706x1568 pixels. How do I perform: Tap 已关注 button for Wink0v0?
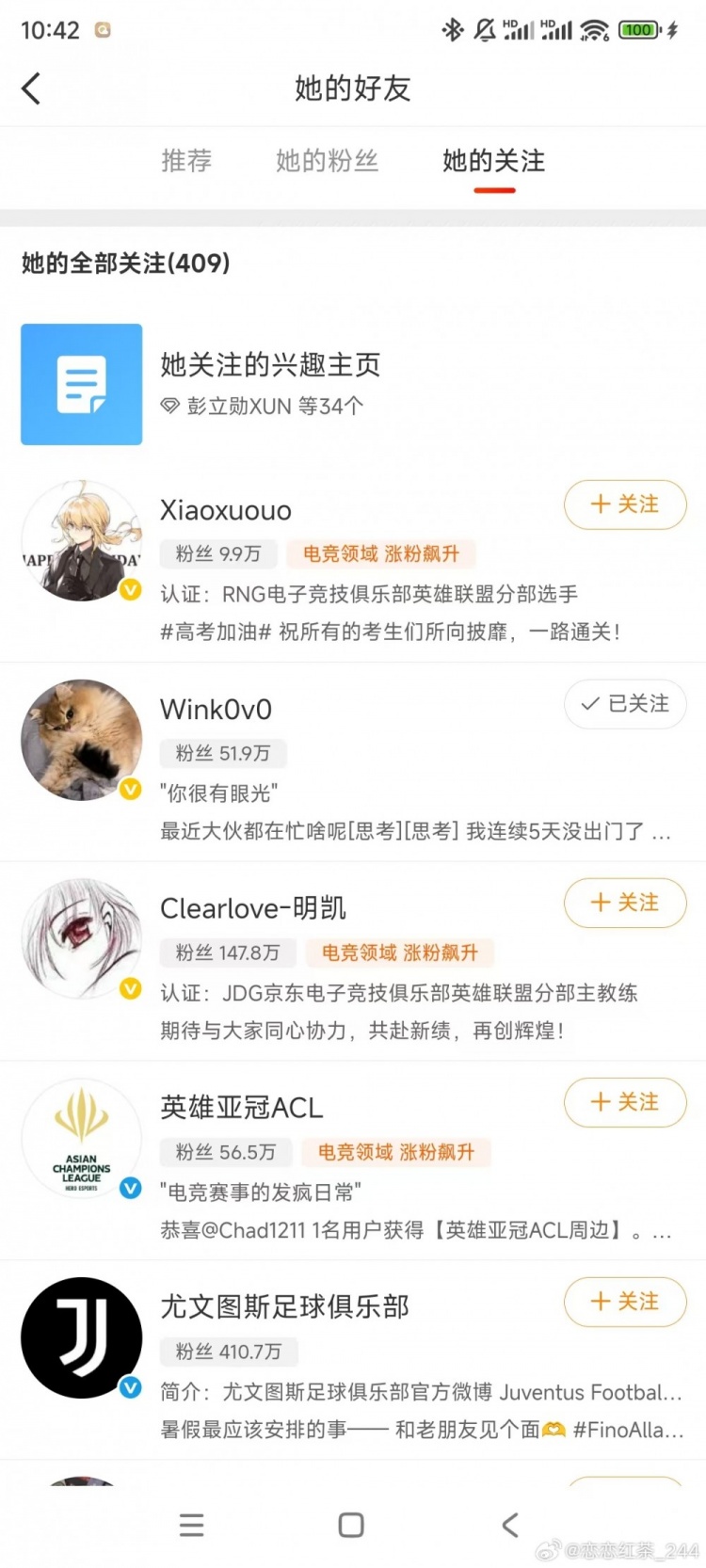pyautogui.click(x=624, y=704)
